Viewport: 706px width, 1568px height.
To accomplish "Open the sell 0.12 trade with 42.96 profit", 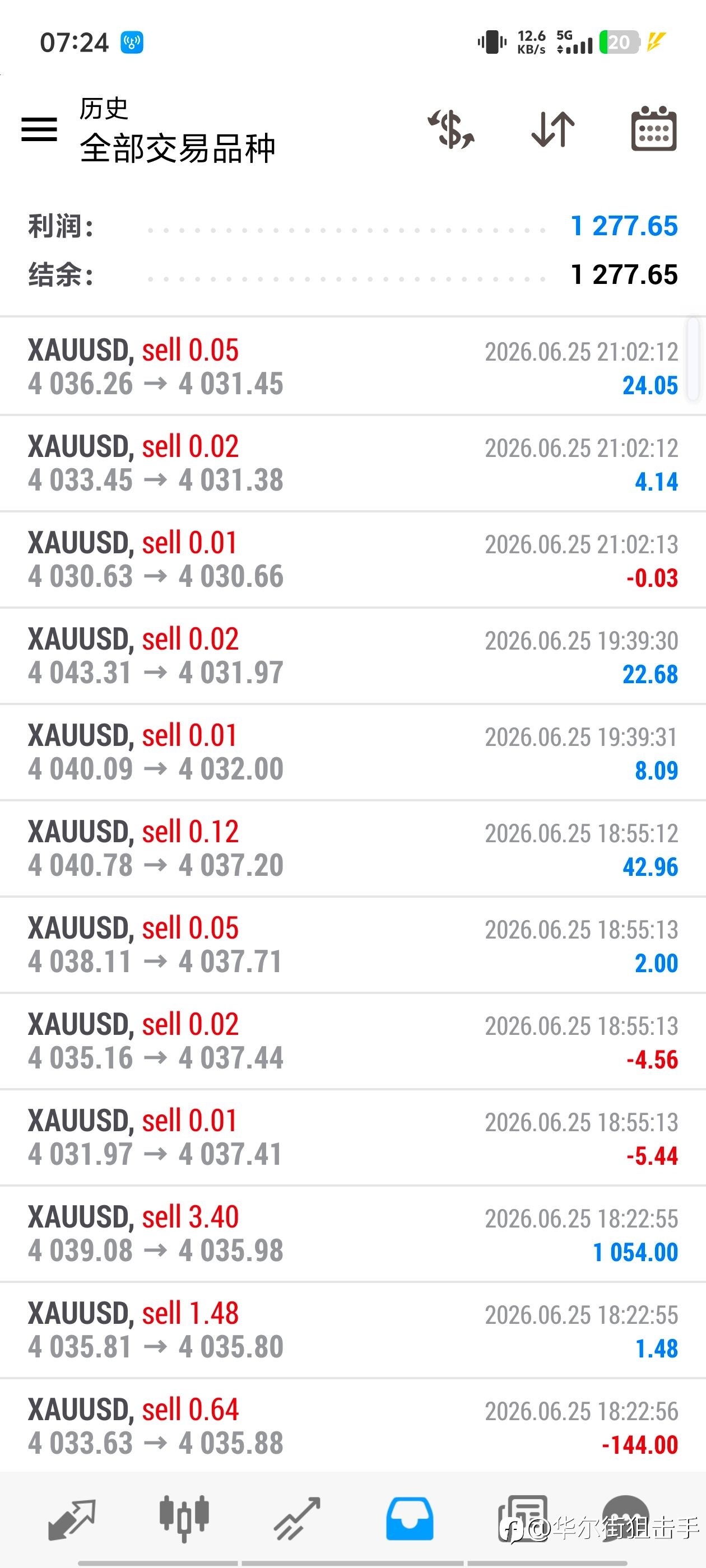I will tap(352, 848).
